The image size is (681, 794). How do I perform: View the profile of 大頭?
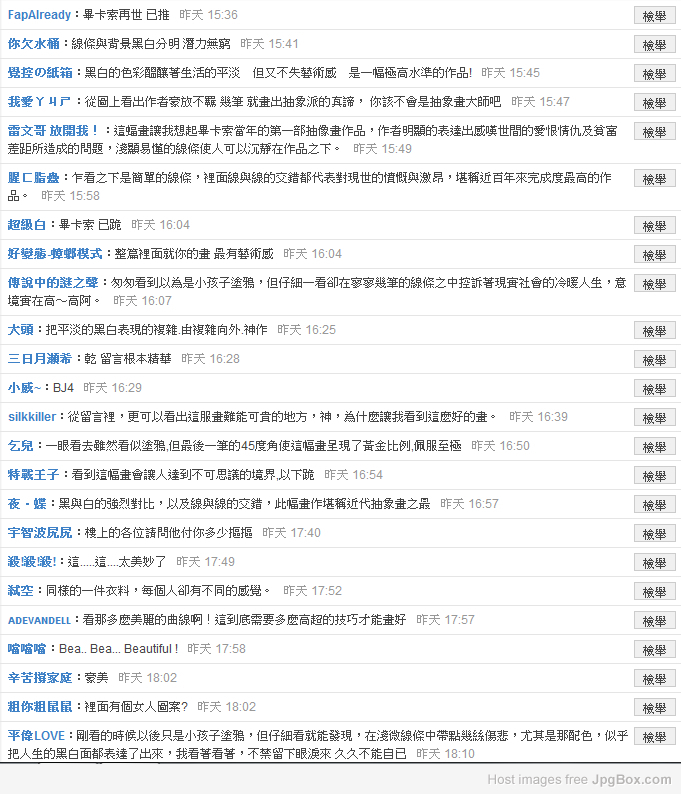point(21,329)
